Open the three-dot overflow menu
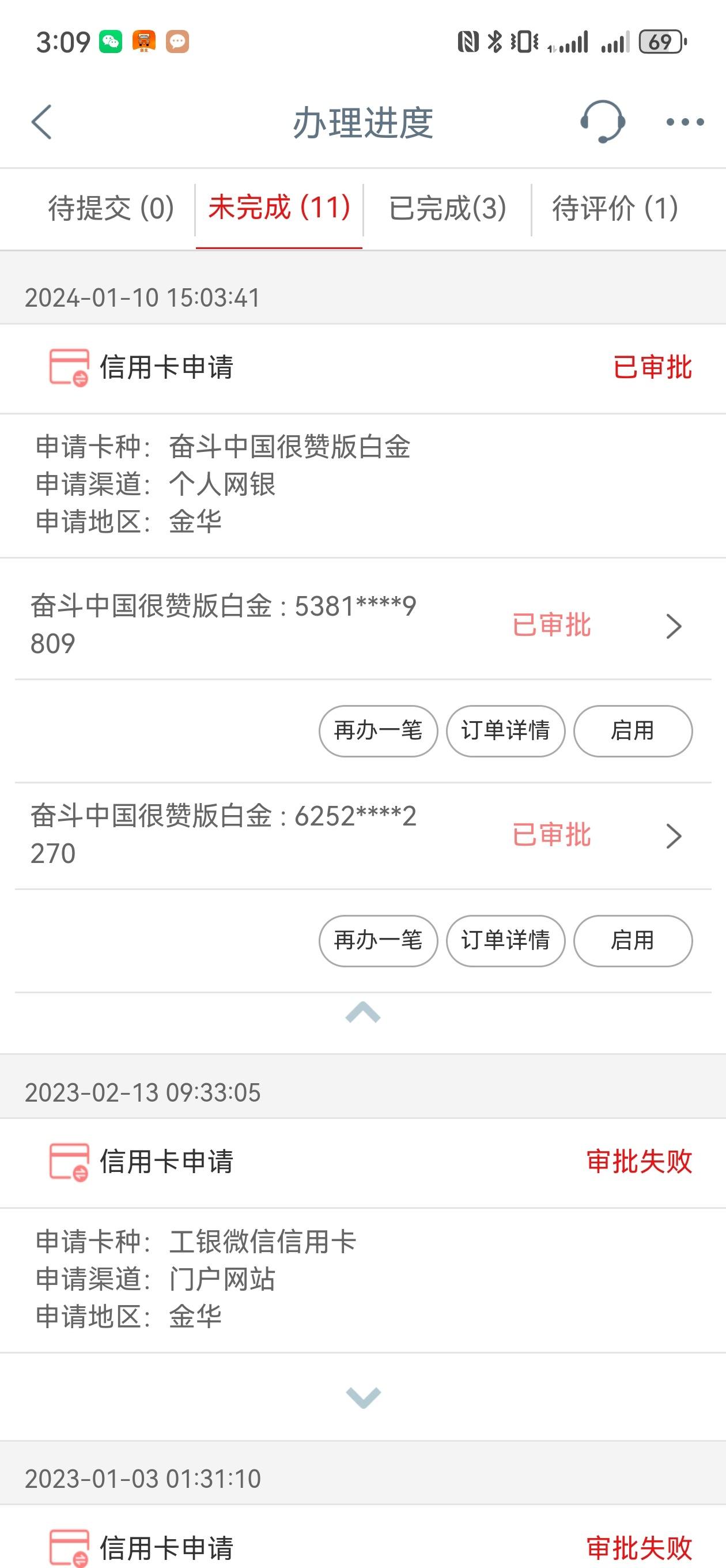The width and height of the screenshot is (726, 1568). pos(685,122)
